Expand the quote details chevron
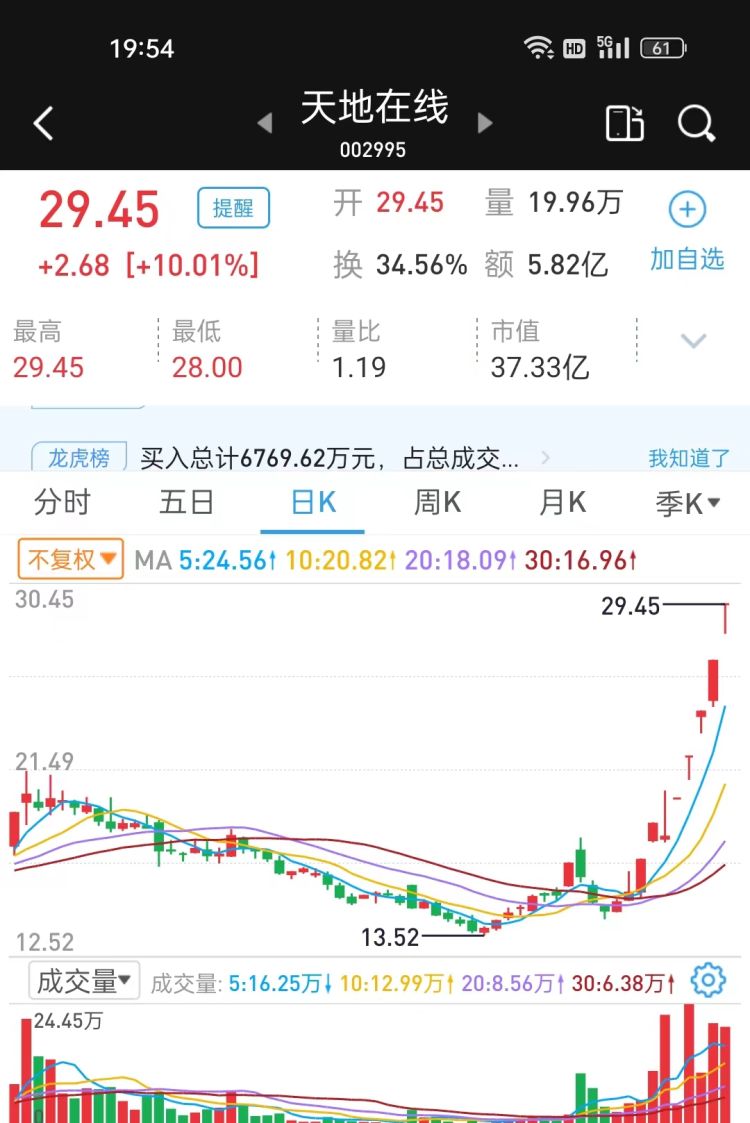 (694, 341)
